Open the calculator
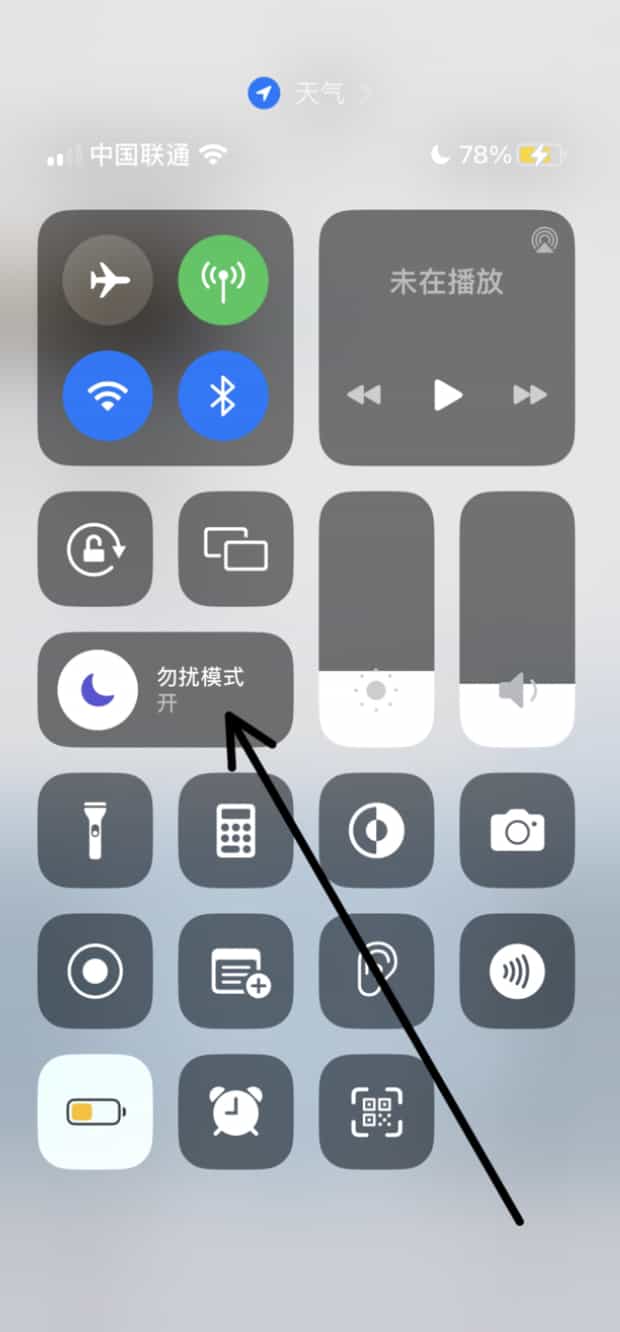The width and height of the screenshot is (620, 1332). [x=236, y=830]
